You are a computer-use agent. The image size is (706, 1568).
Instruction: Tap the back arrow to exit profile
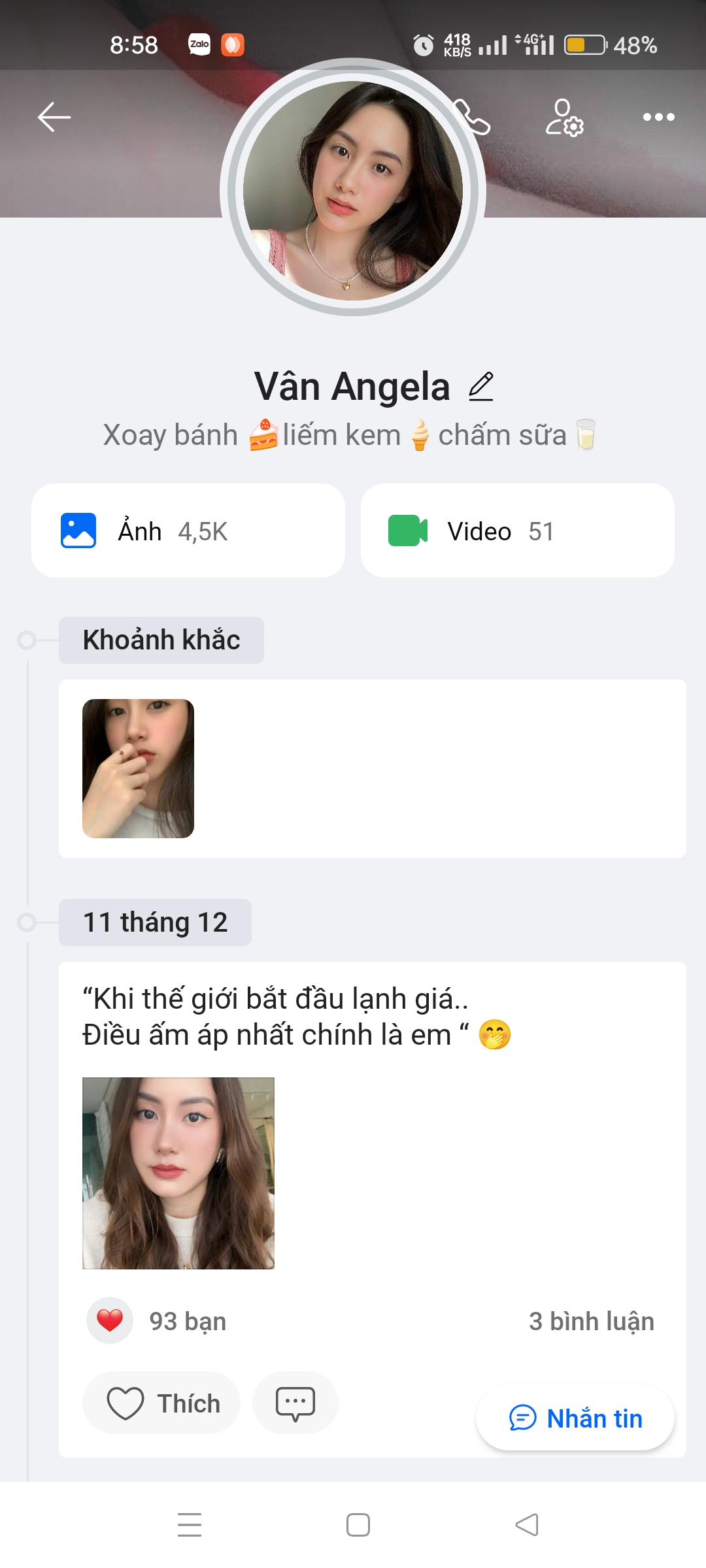tap(54, 116)
